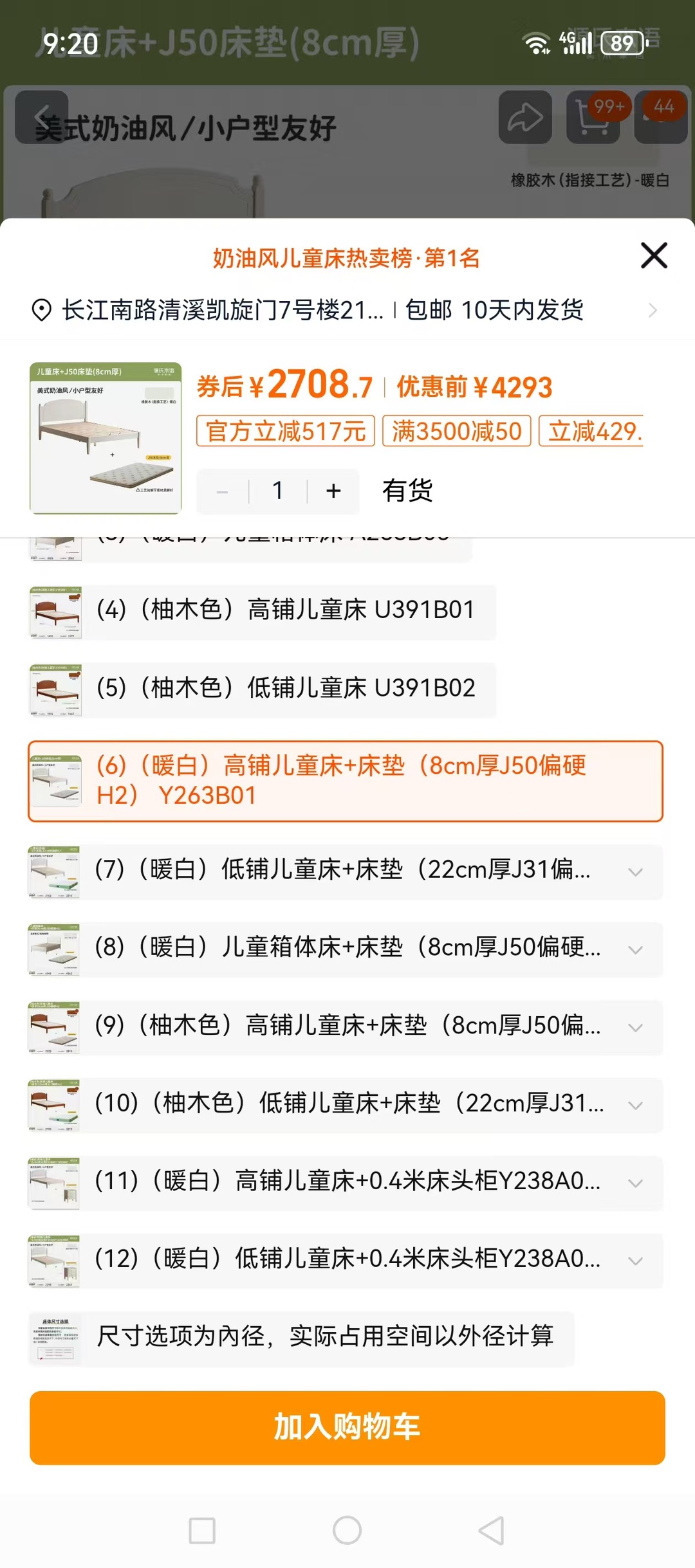Open the selected product preview image
The image size is (695, 1568).
click(x=106, y=438)
